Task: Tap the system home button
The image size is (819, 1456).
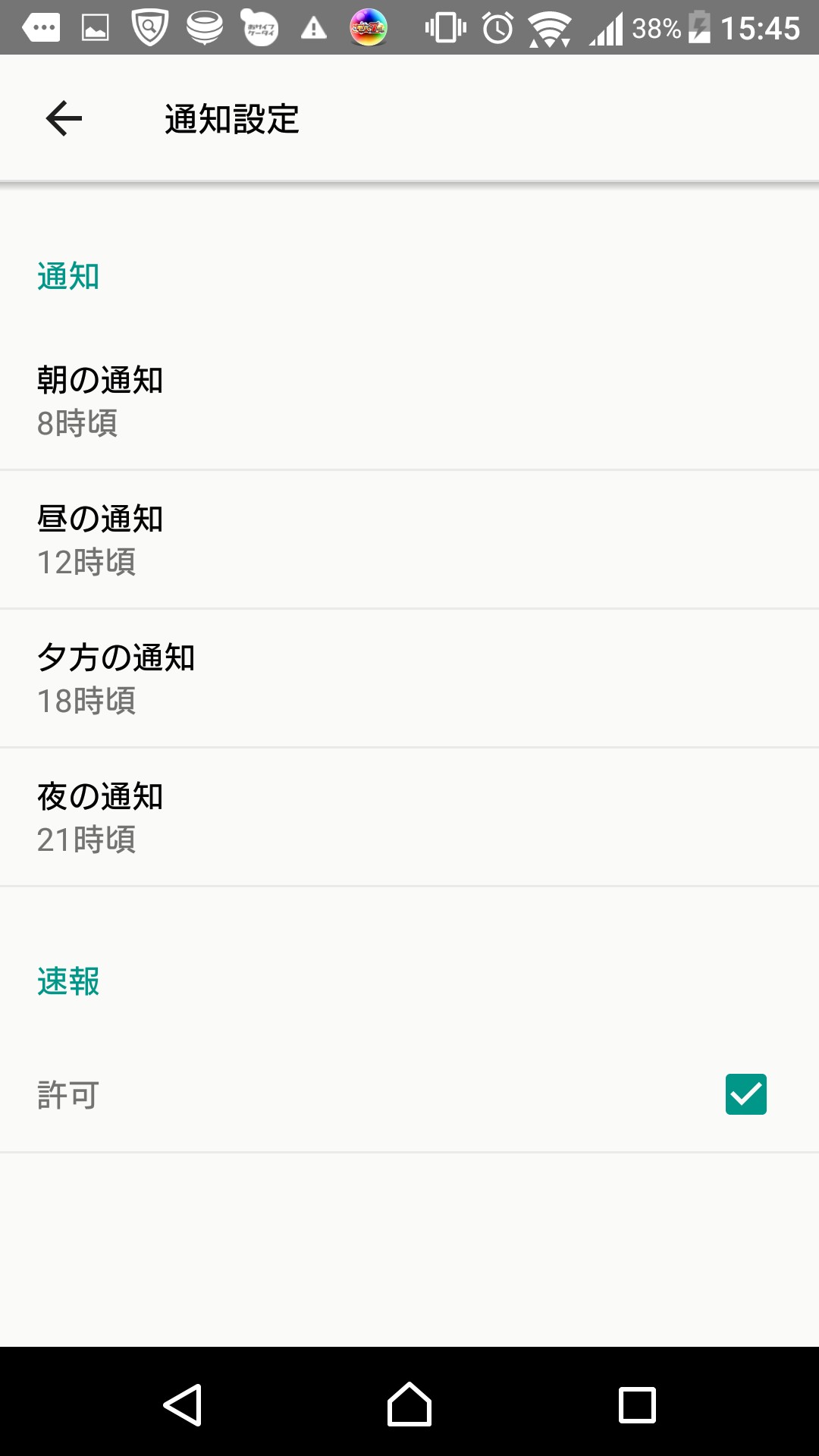Action: point(409,1404)
